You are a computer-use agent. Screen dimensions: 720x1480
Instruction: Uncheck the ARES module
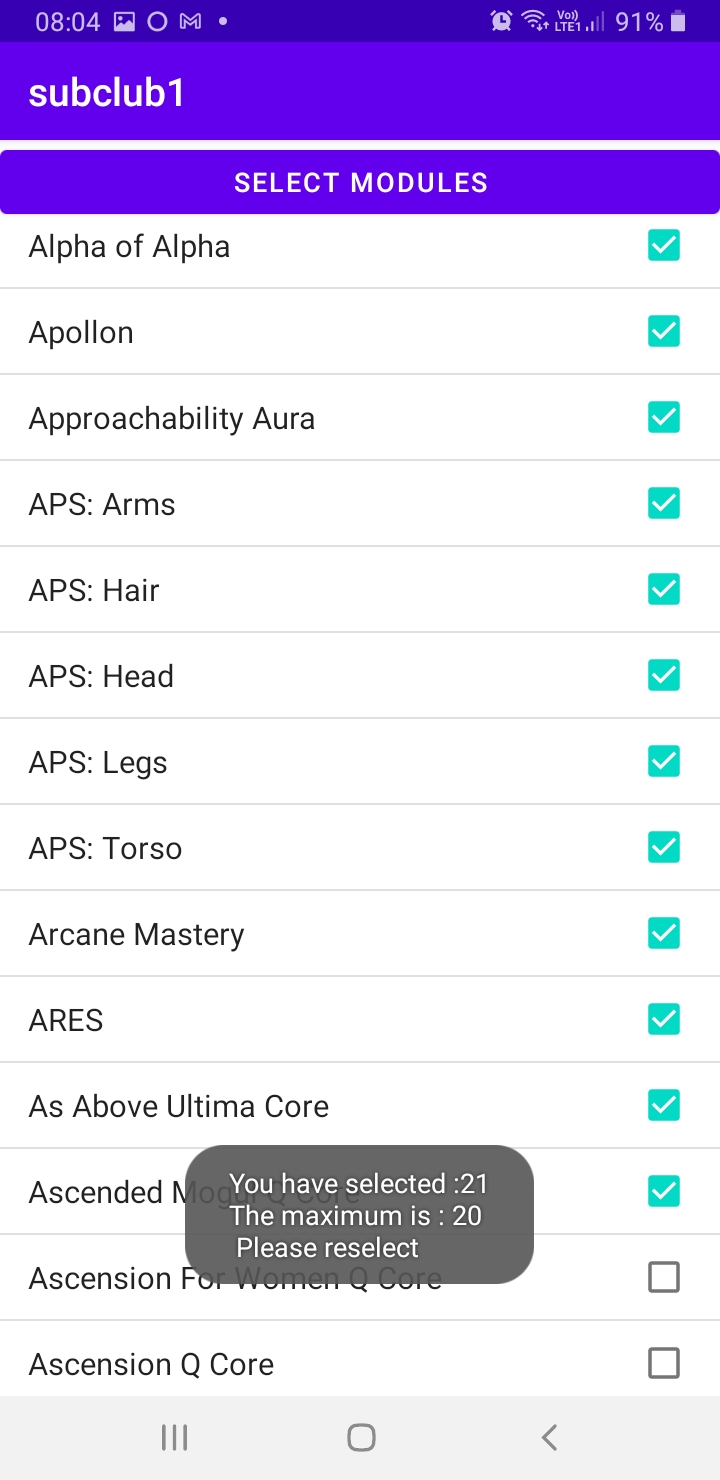[664, 1019]
